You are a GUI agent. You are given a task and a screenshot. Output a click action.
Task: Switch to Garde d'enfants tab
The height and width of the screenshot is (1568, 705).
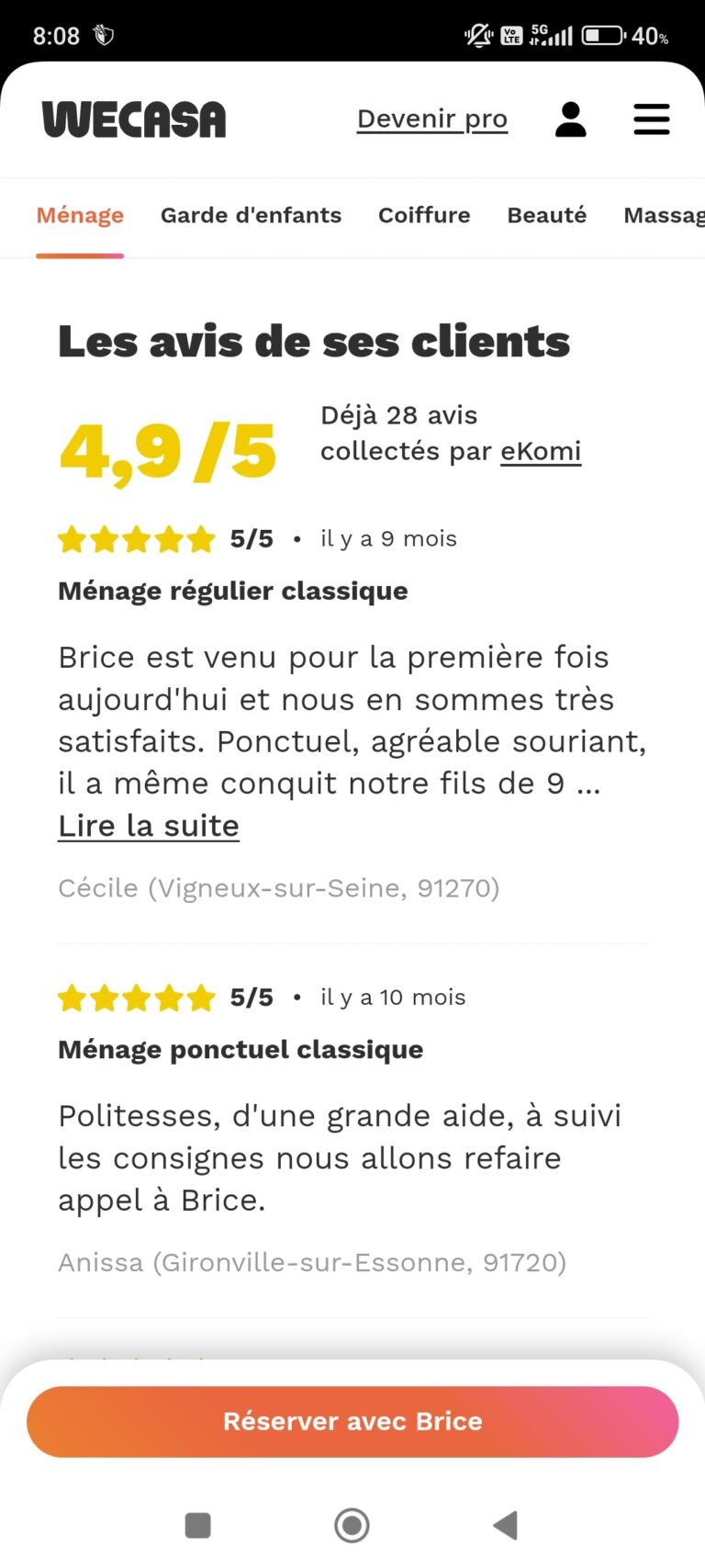tap(251, 215)
